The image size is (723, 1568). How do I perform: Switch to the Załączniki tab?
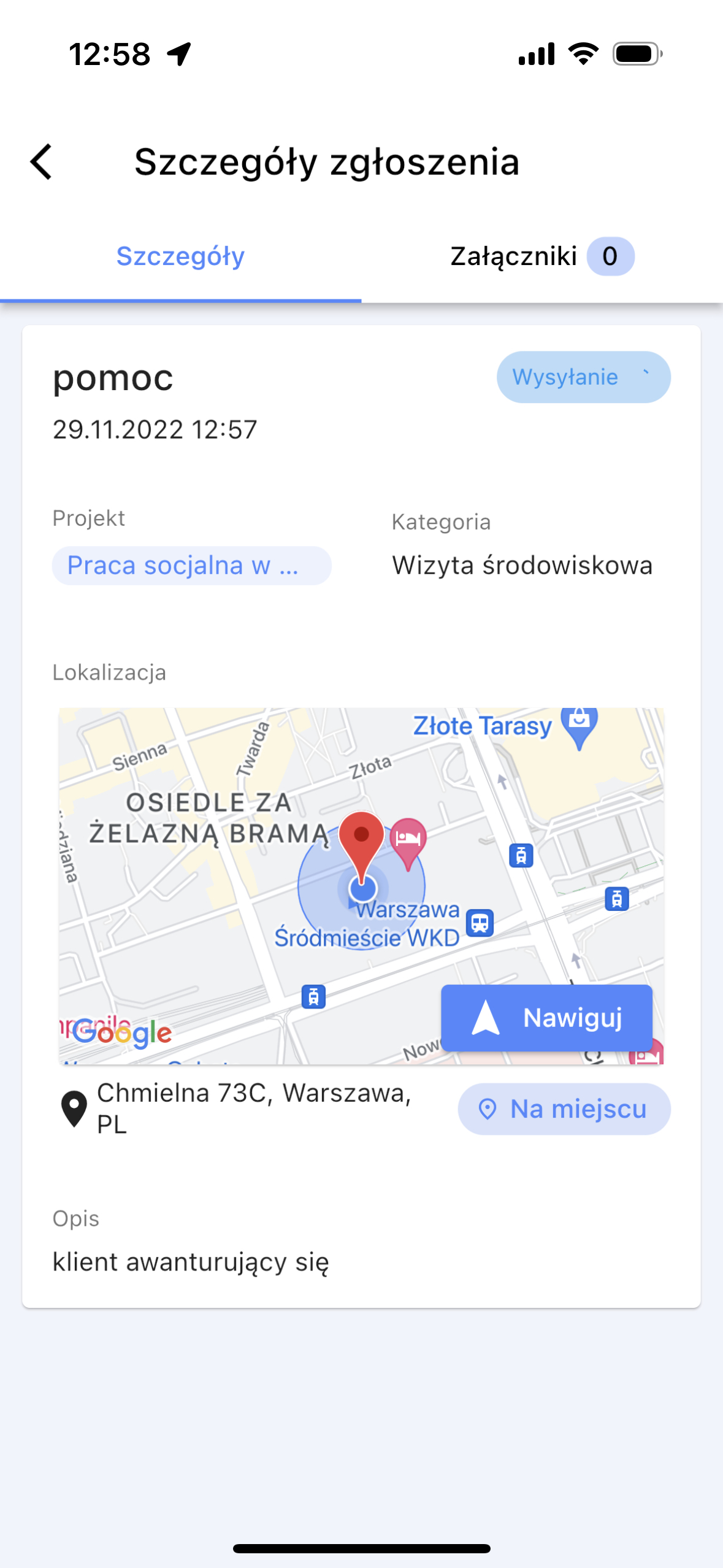542,256
